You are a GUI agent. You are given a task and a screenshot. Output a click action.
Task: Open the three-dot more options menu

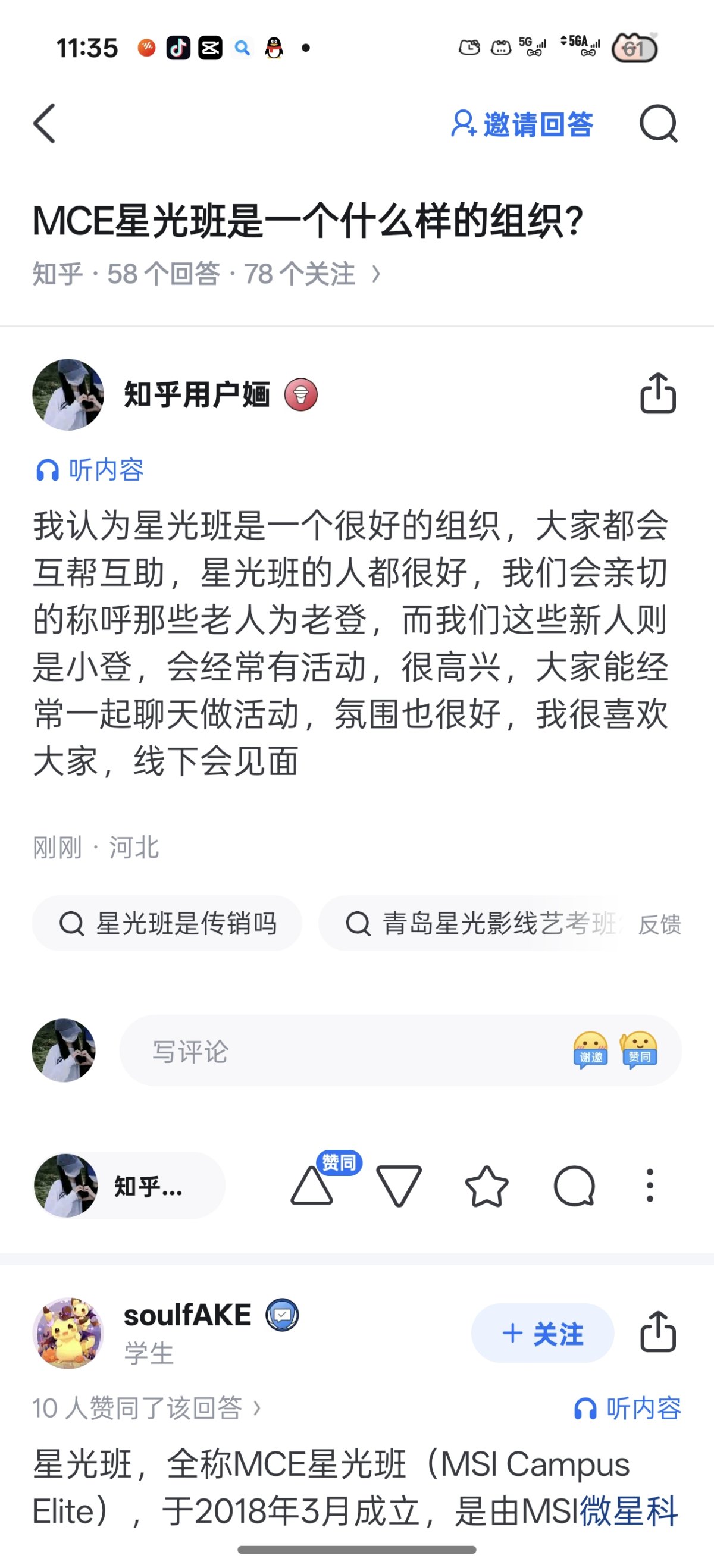[x=650, y=1185]
